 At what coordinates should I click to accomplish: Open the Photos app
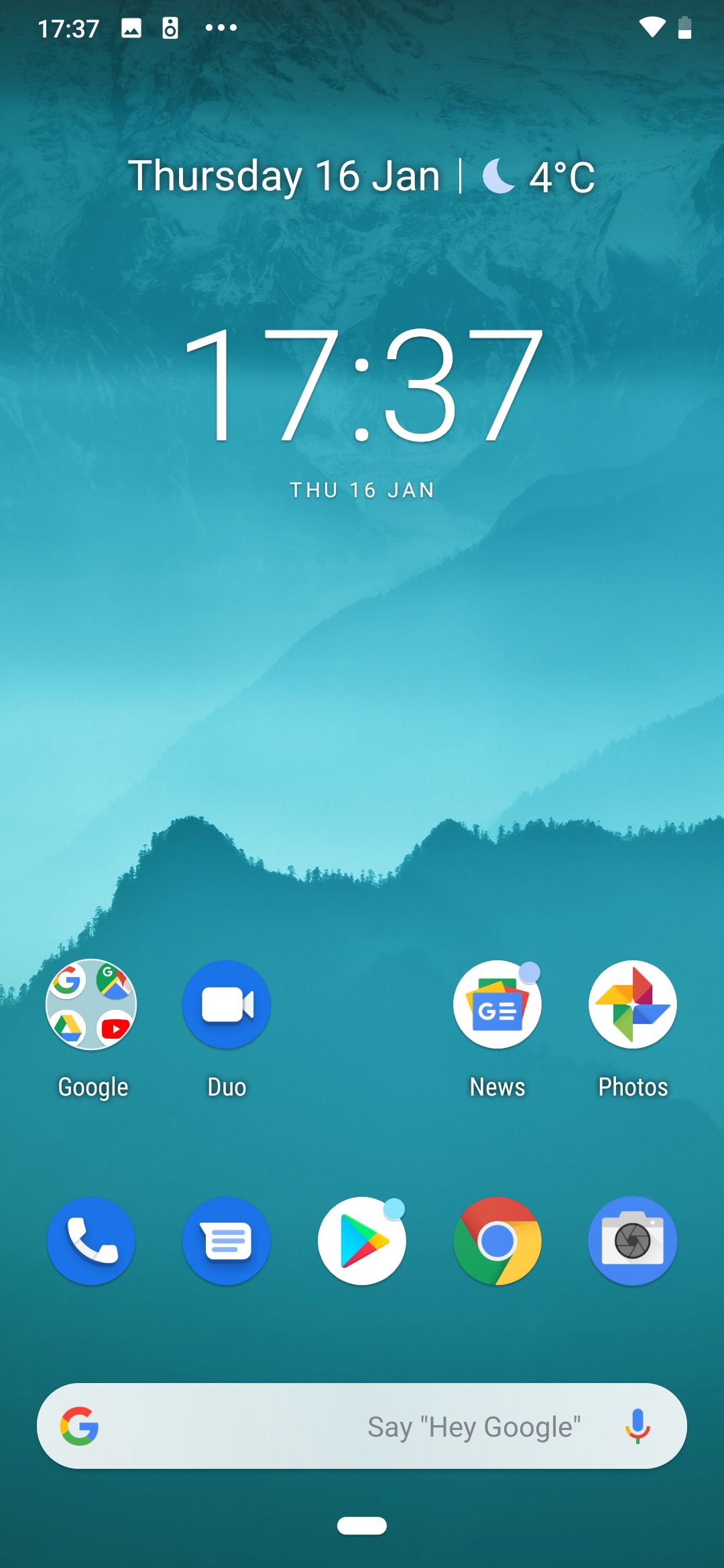coord(633,1004)
